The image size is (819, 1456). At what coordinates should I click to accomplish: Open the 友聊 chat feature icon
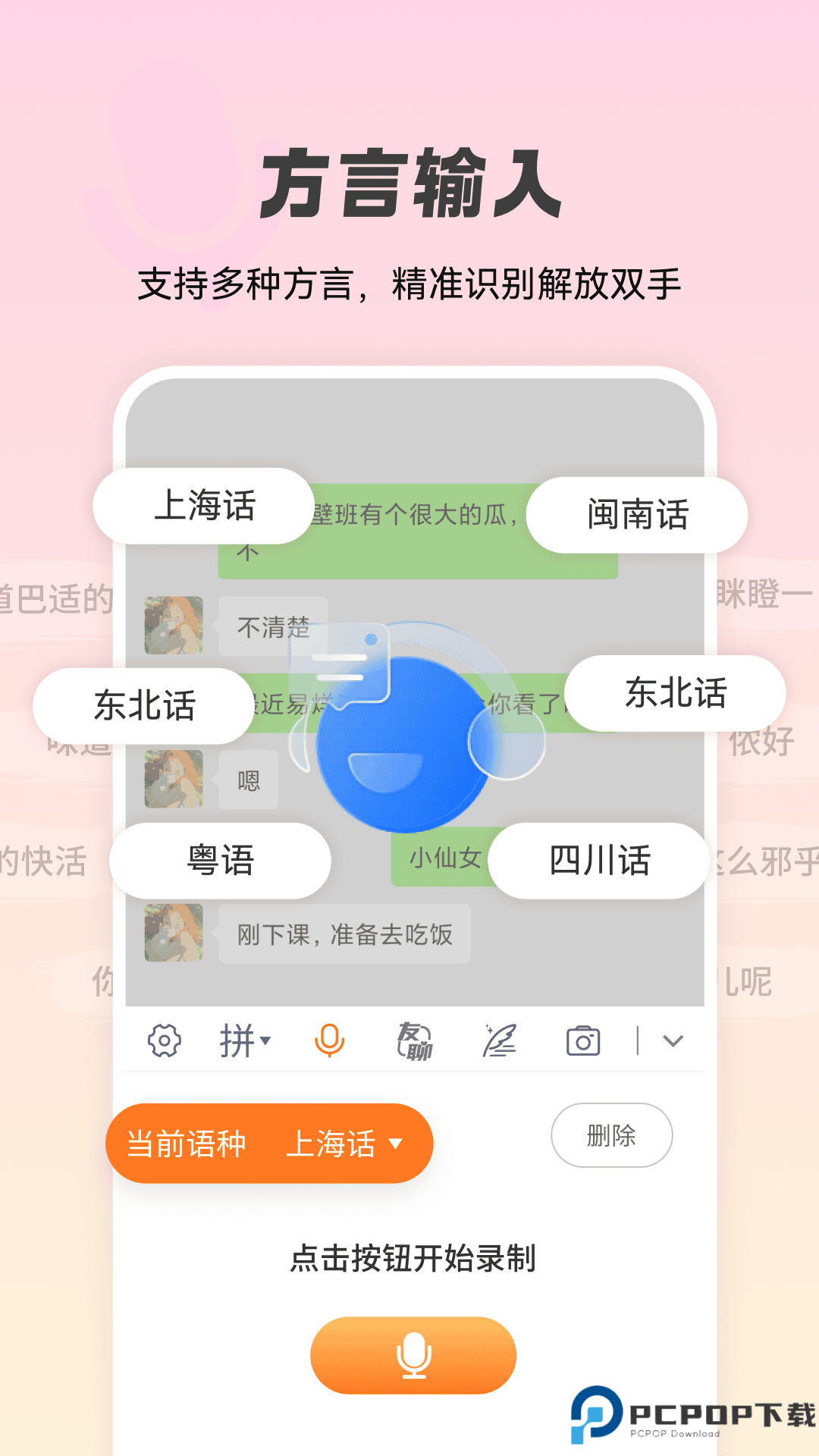click(x=413, y=1040)
